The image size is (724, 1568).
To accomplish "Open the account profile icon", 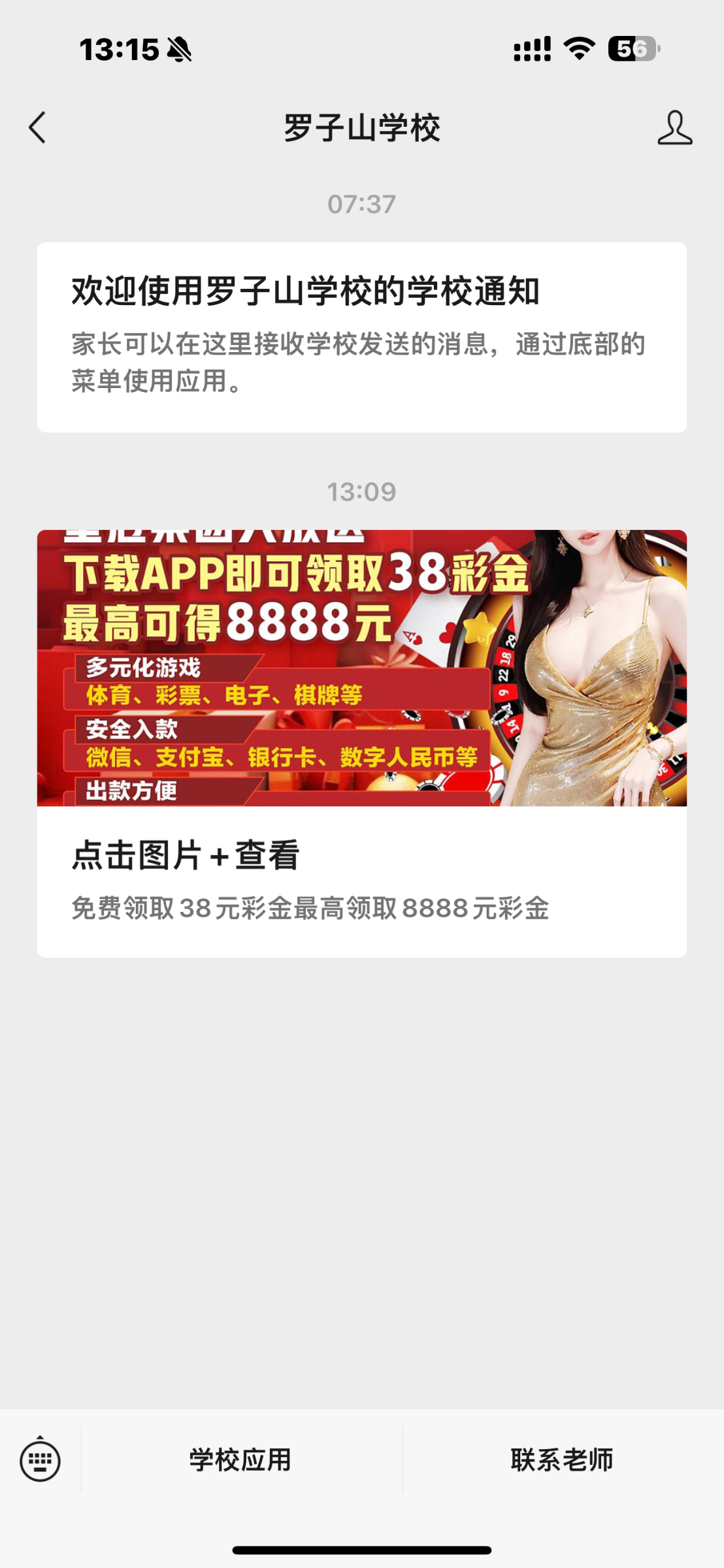I will [674, 127].
